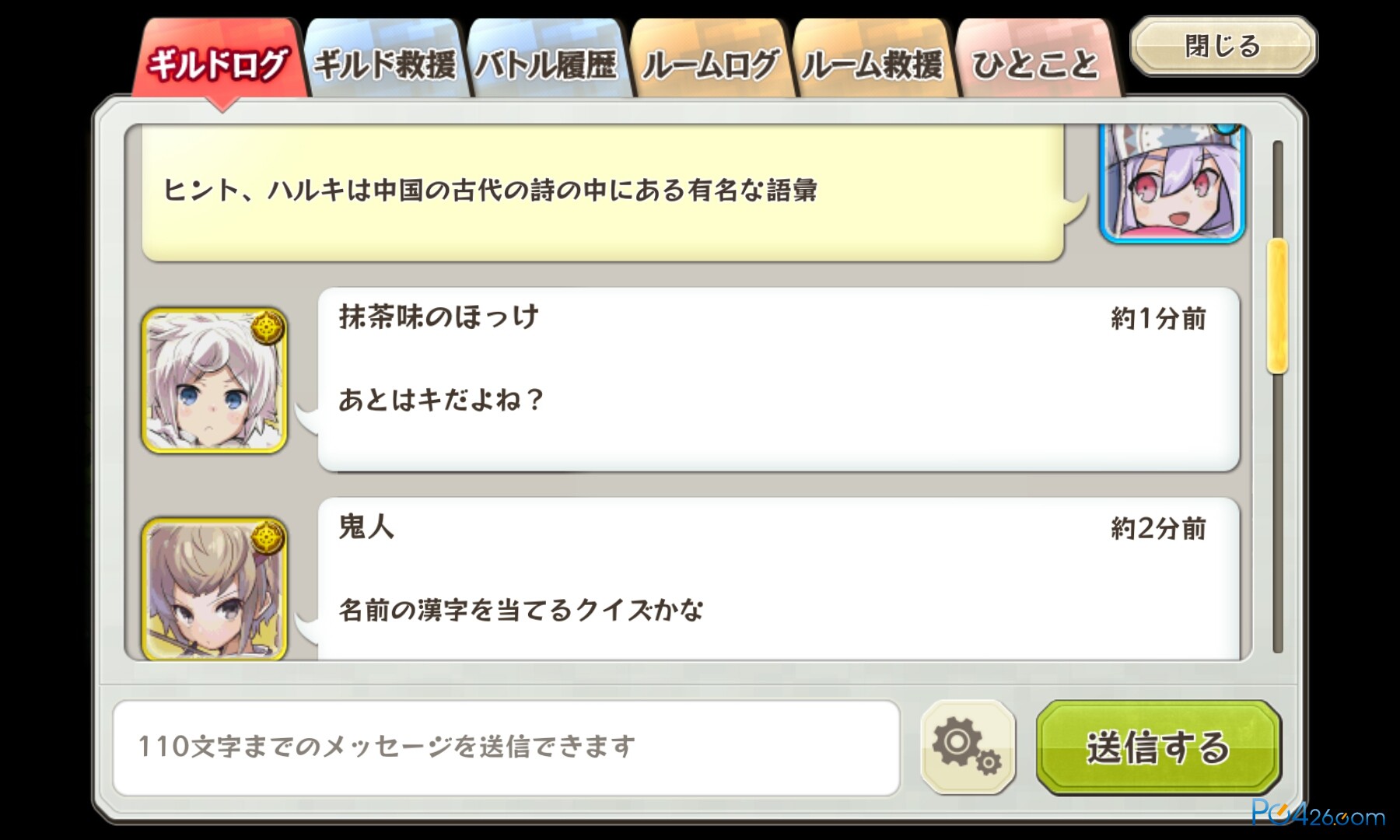Open the ひとこと tab
Image resolution: width=1400 pixels, height=840 pixels.
click(x=1035, y=62)
